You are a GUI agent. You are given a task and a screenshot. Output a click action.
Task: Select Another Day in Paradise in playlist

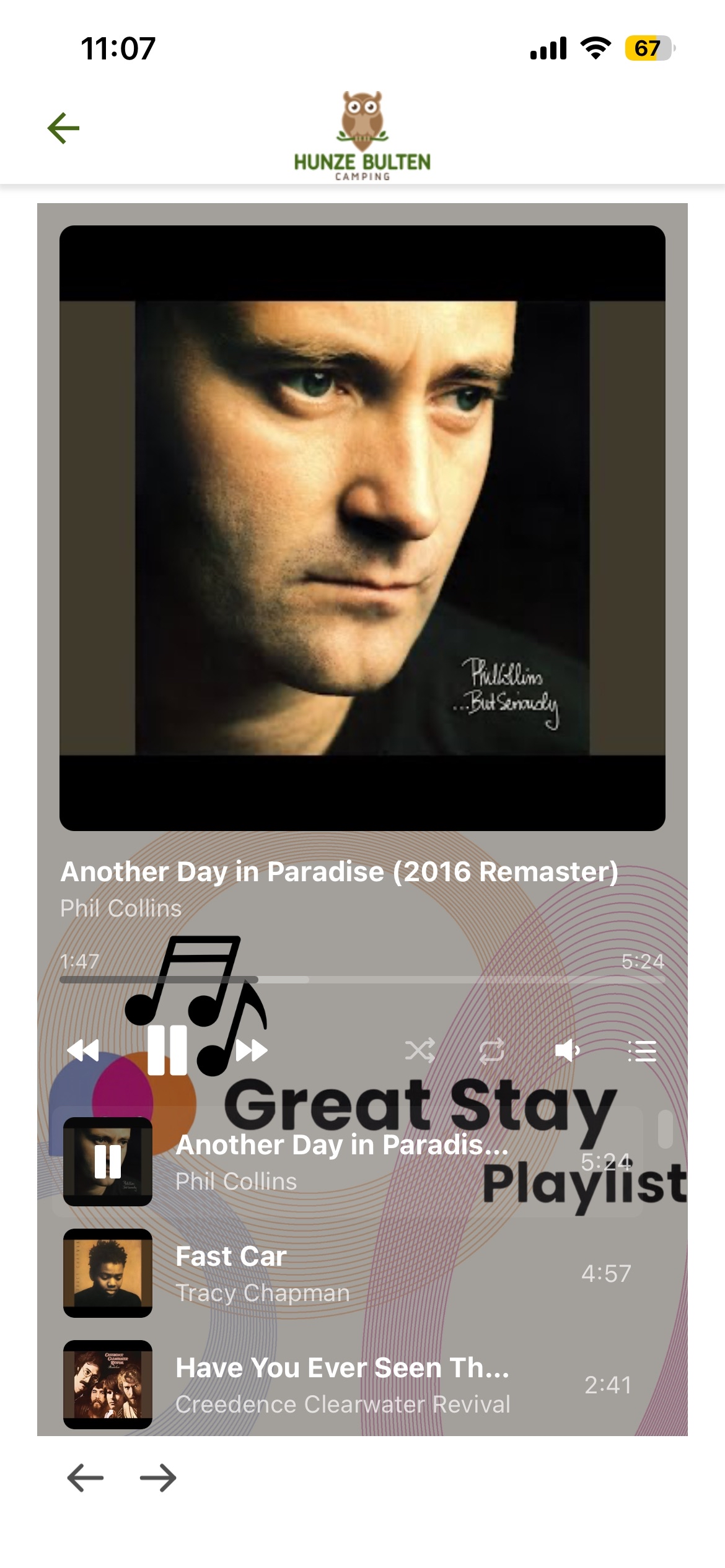[x=347, y=1162]
